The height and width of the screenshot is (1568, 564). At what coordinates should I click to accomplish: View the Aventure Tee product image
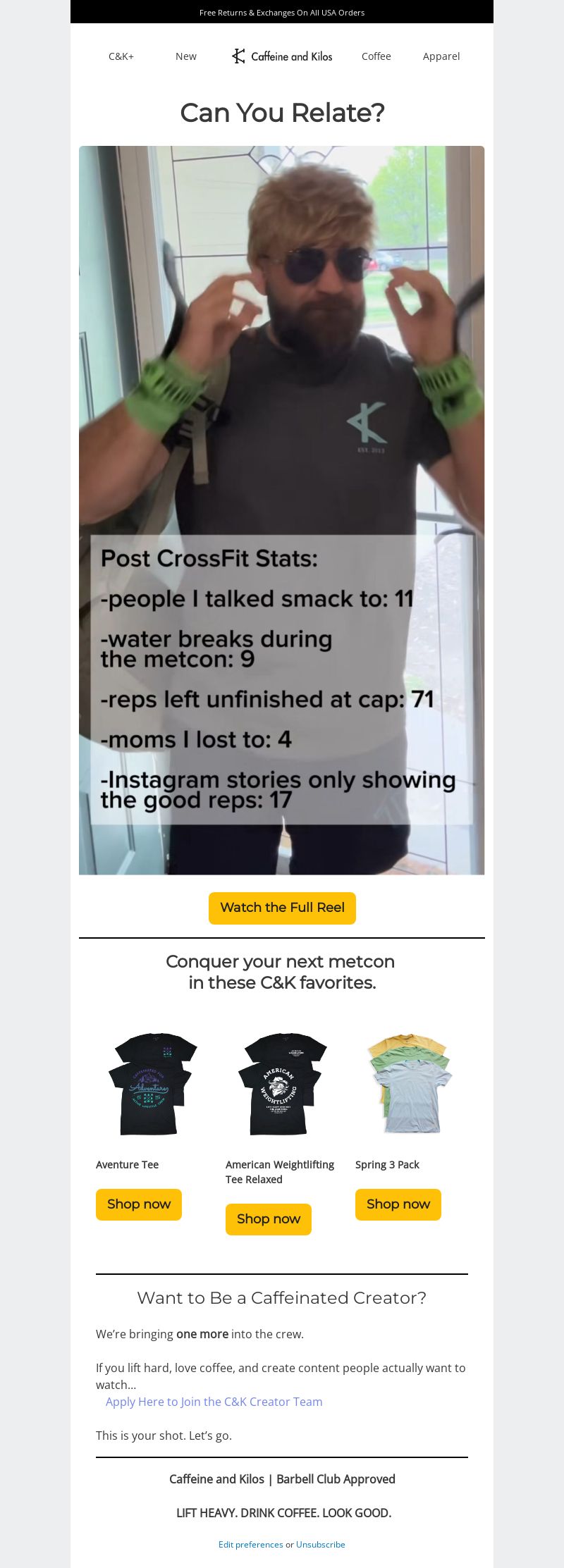pos(152,1085)
